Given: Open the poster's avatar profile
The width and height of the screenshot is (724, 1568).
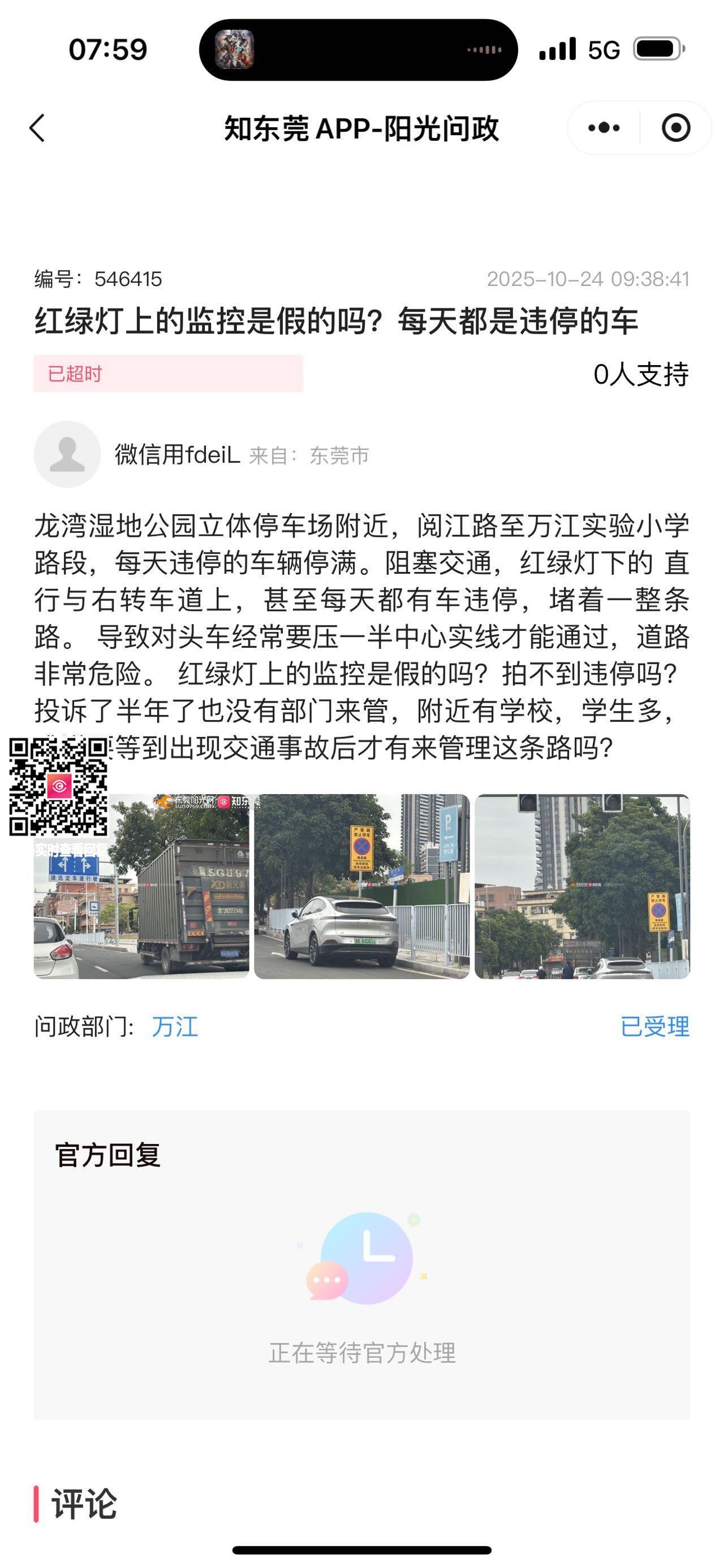Looking at the screenshot, I should tap(67, 454).
